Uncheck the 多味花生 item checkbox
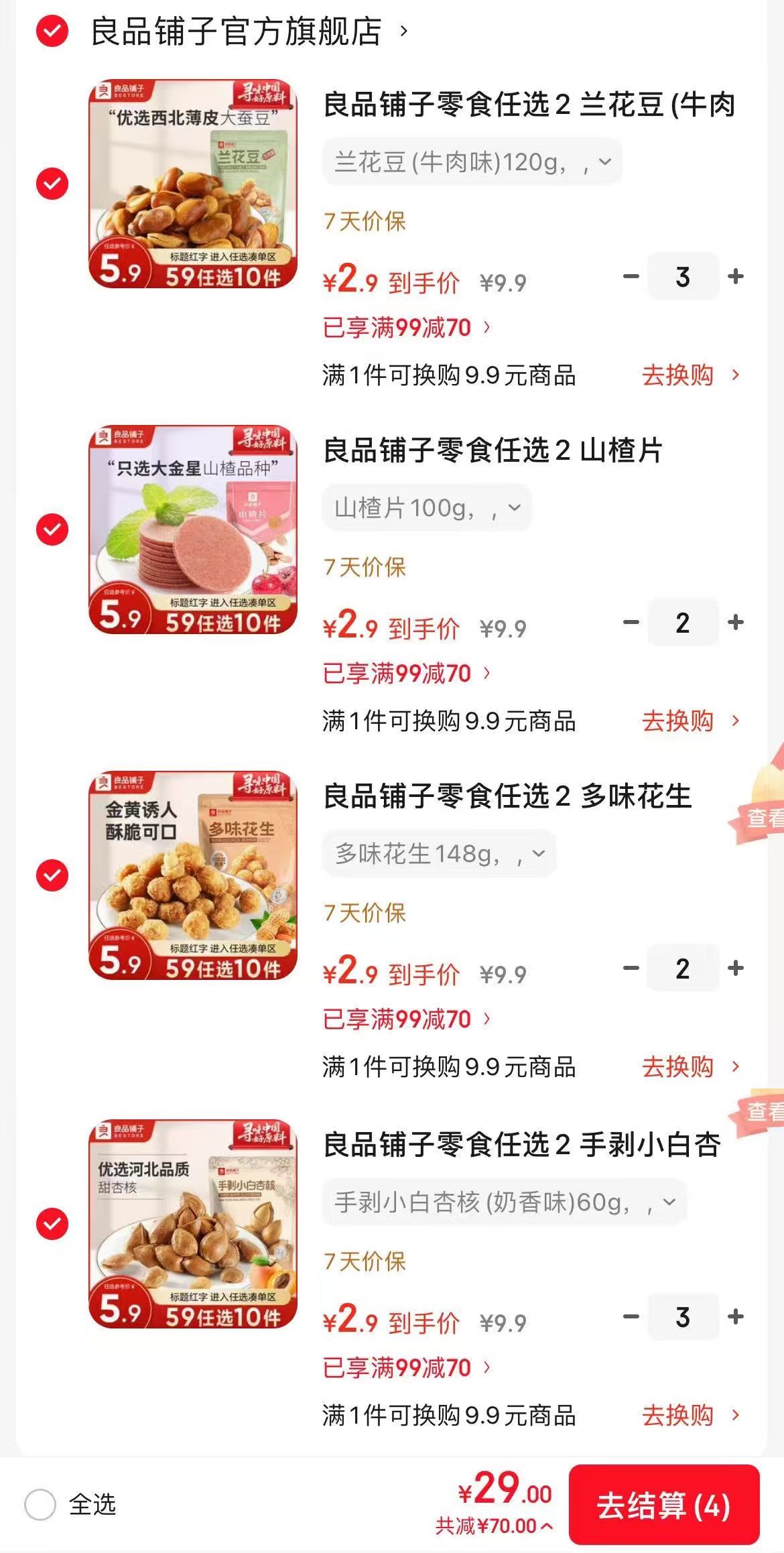 pos(52,875)
